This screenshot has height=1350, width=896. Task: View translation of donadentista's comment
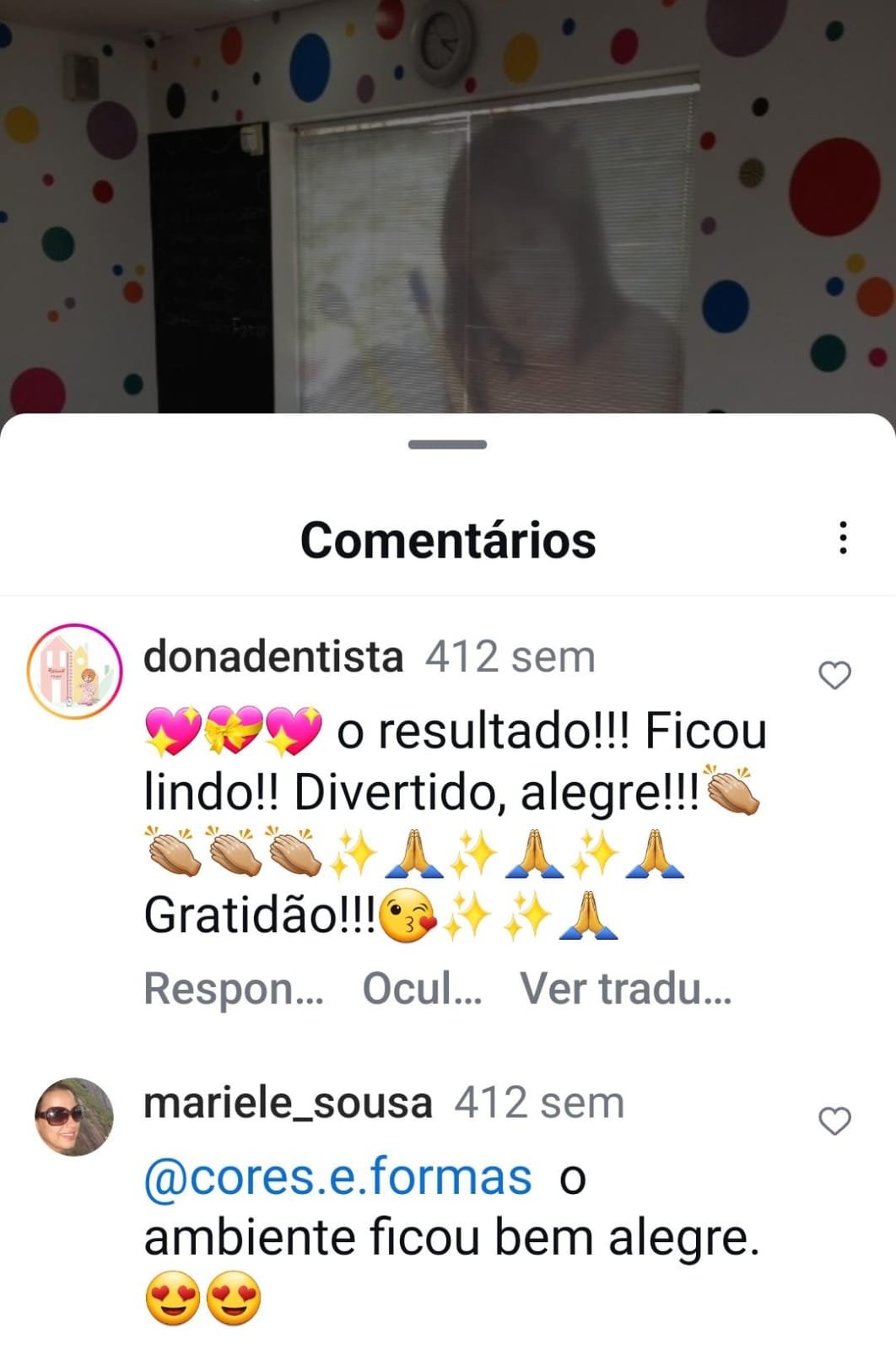tap(625, 988)
